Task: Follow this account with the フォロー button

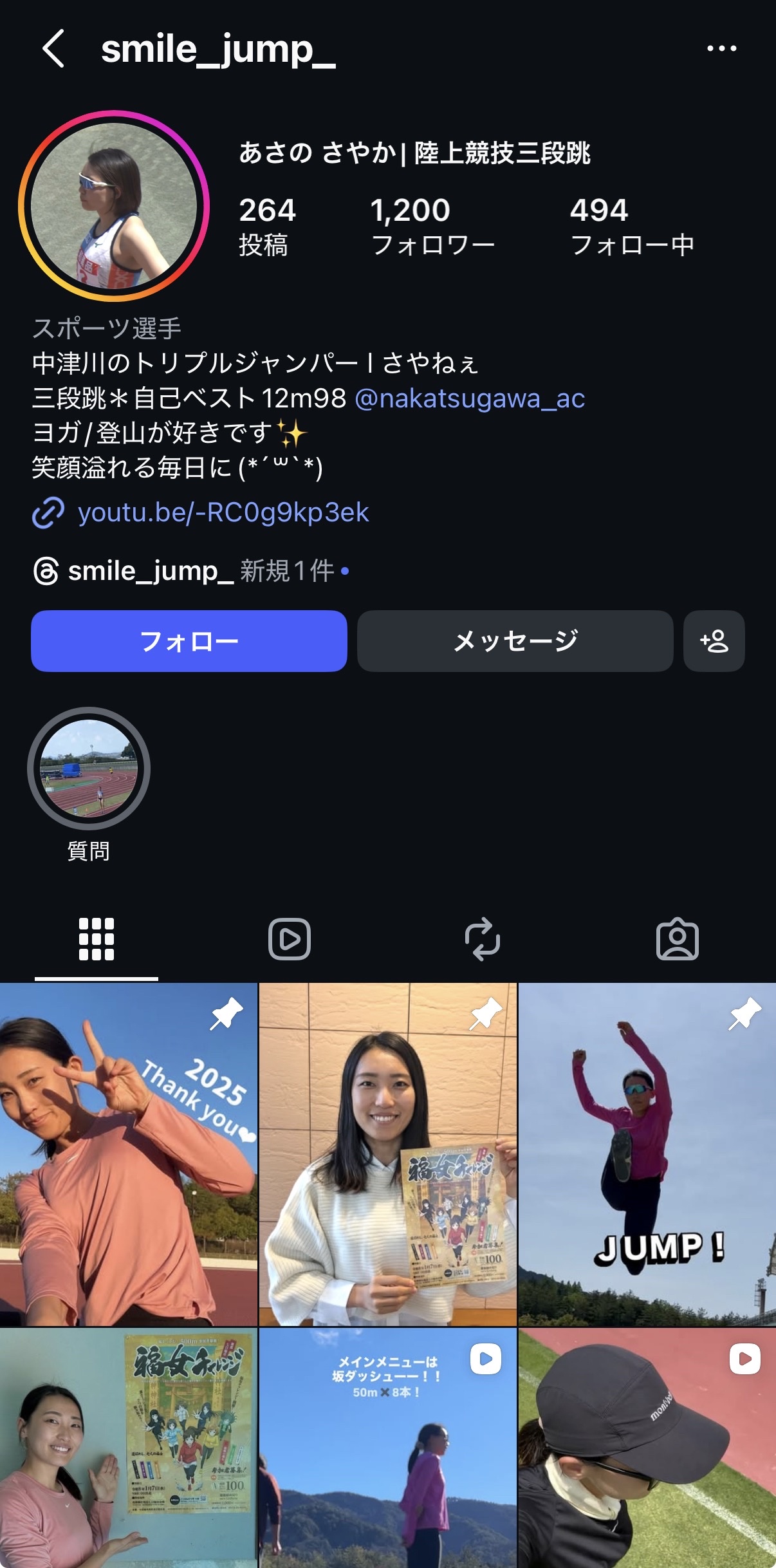Action: click(x=189, y=641)
